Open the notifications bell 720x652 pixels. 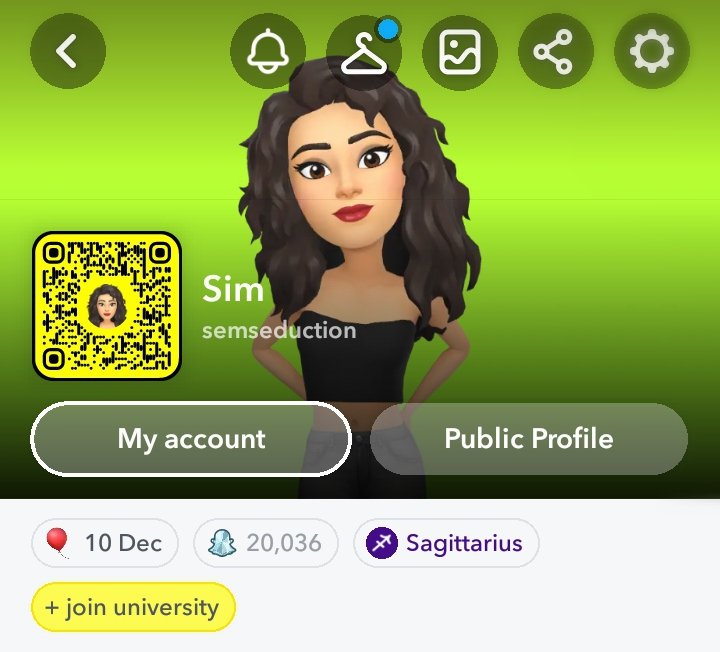tap(267, 51)
